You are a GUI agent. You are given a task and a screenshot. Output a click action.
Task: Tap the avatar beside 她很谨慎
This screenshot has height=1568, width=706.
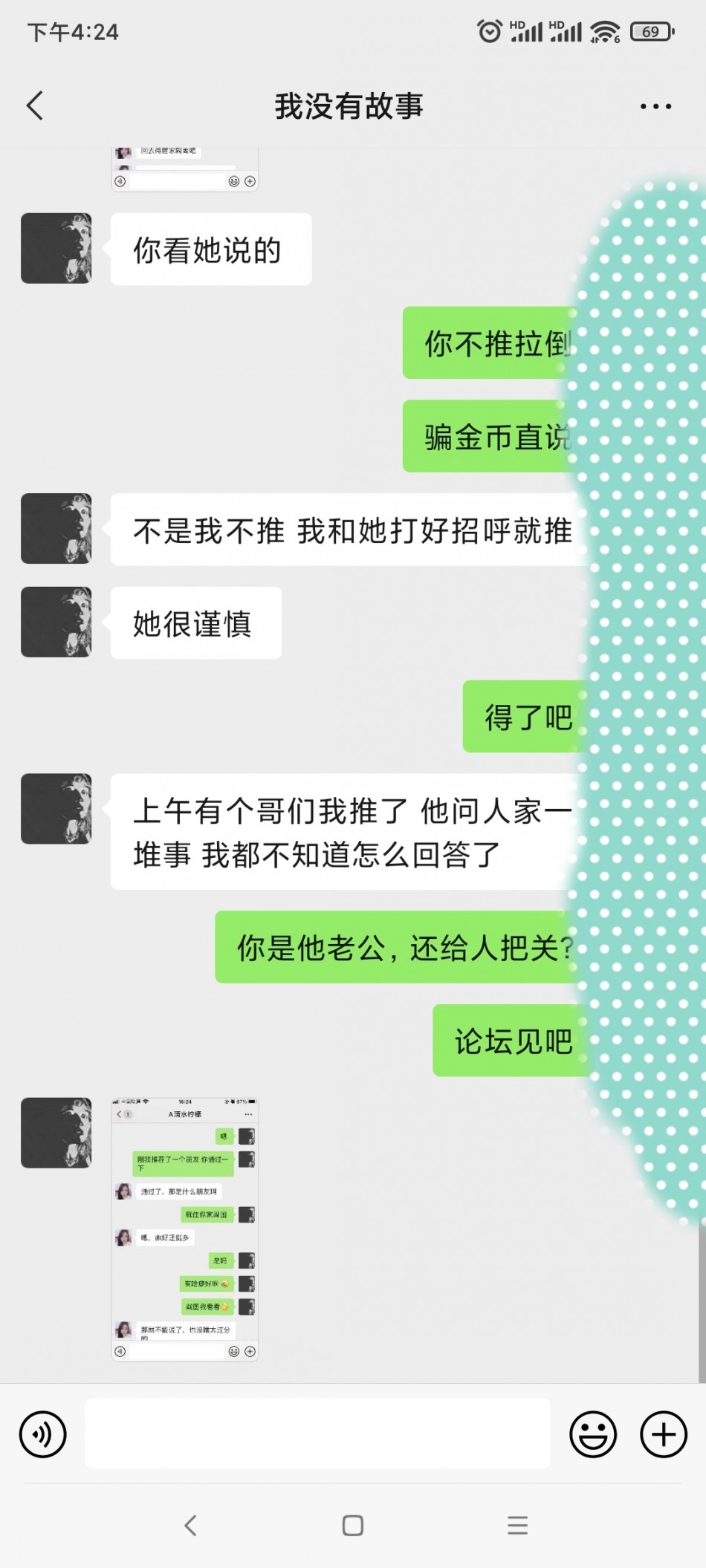[56, 622]
